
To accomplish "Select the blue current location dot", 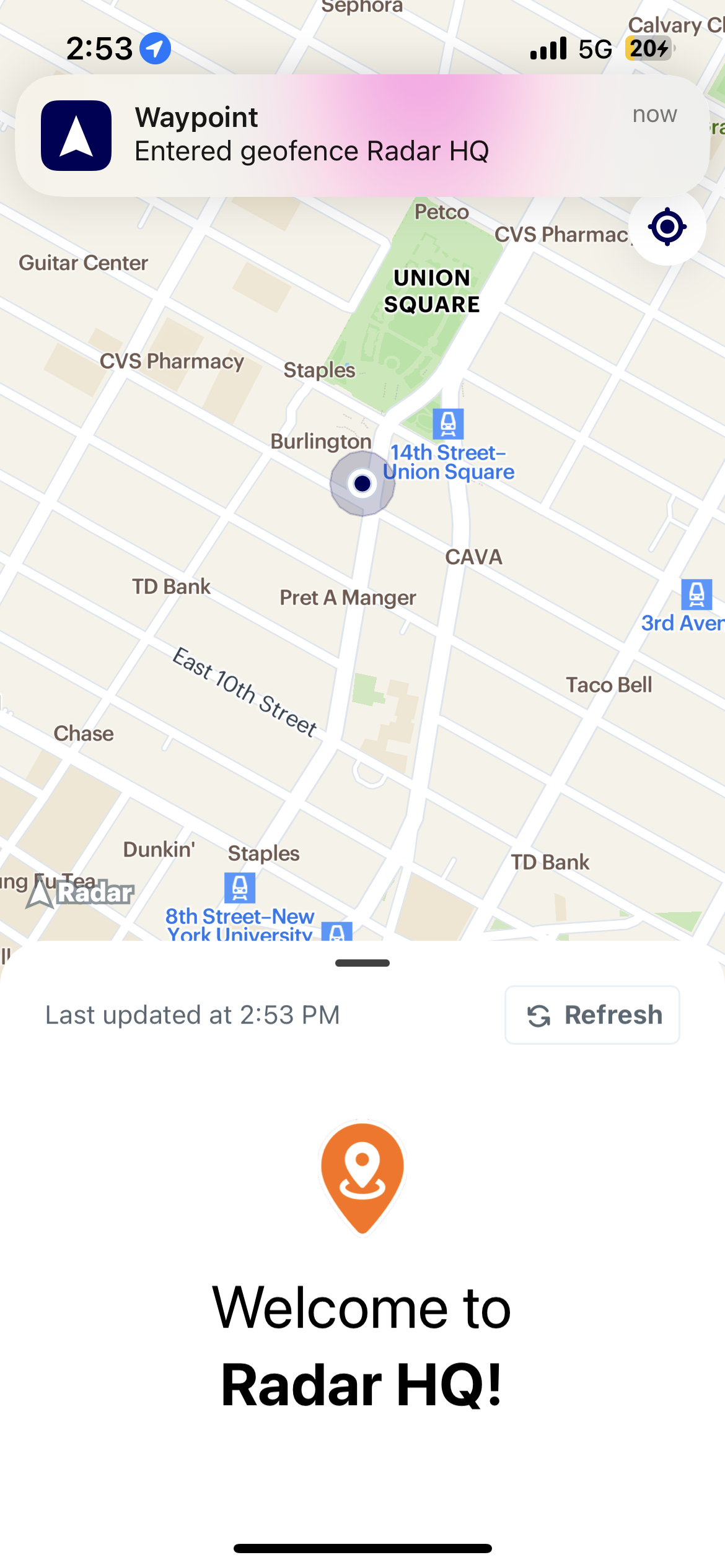I will point(362,484).
